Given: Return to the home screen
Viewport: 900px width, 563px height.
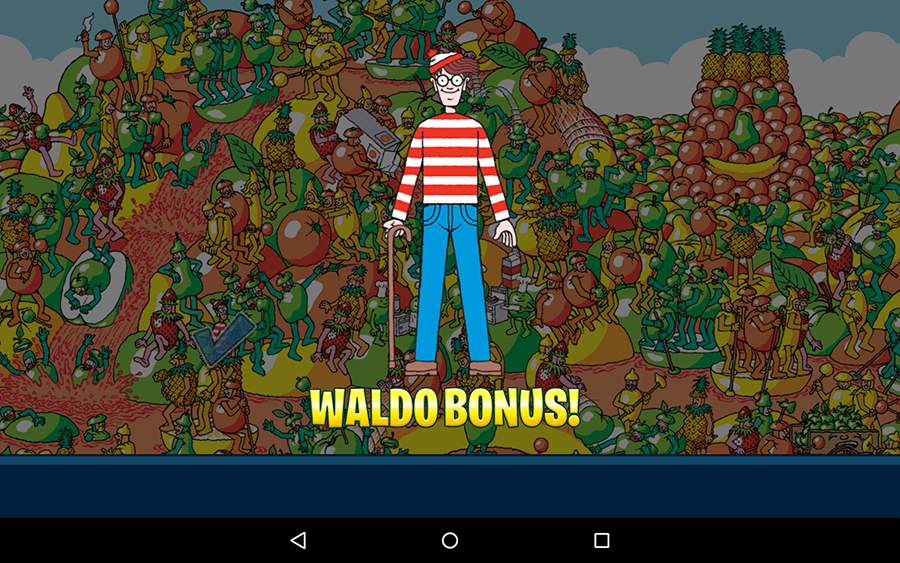Looking at the screenshot, I should pyautogui.click(x=450, y=540).
